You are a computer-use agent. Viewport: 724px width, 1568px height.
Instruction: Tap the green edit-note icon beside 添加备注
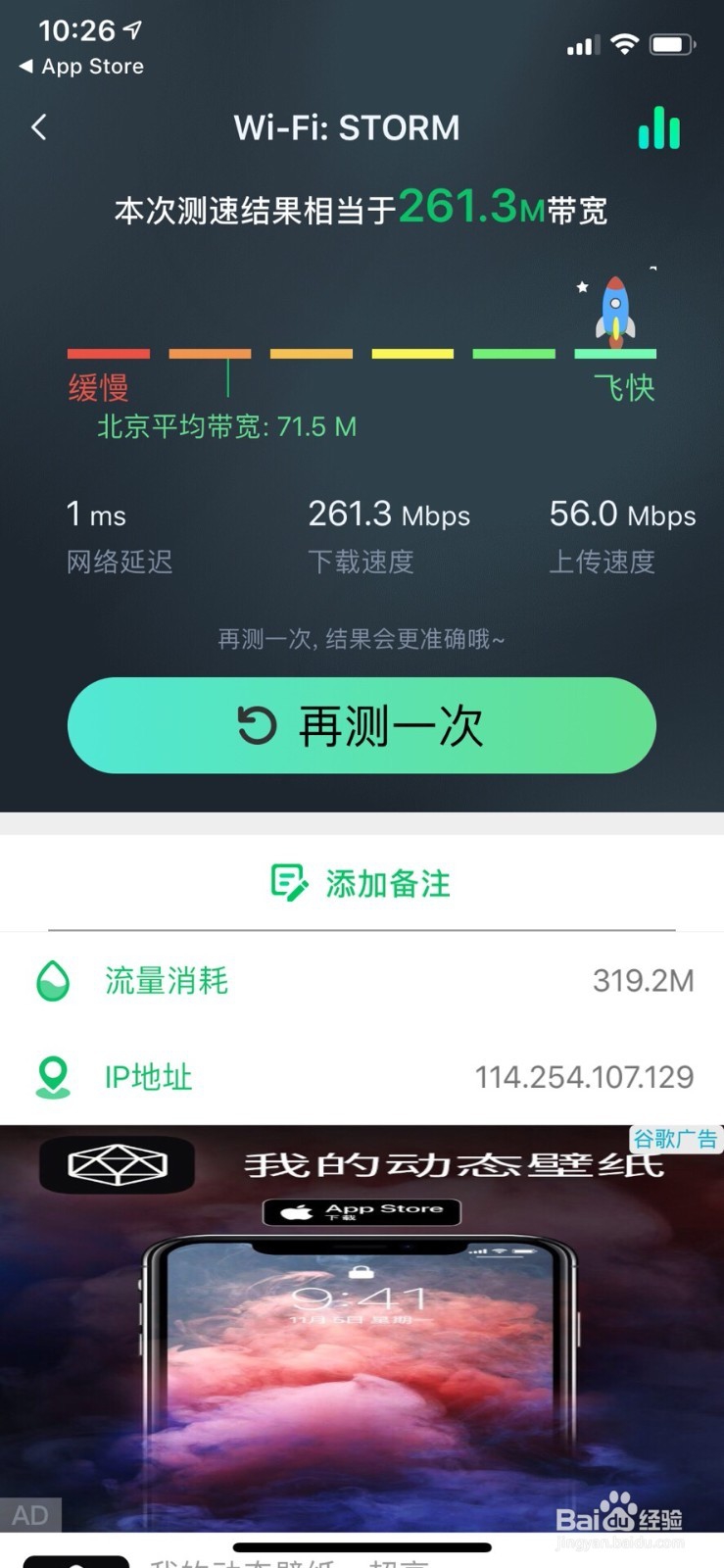pos(288,882)
